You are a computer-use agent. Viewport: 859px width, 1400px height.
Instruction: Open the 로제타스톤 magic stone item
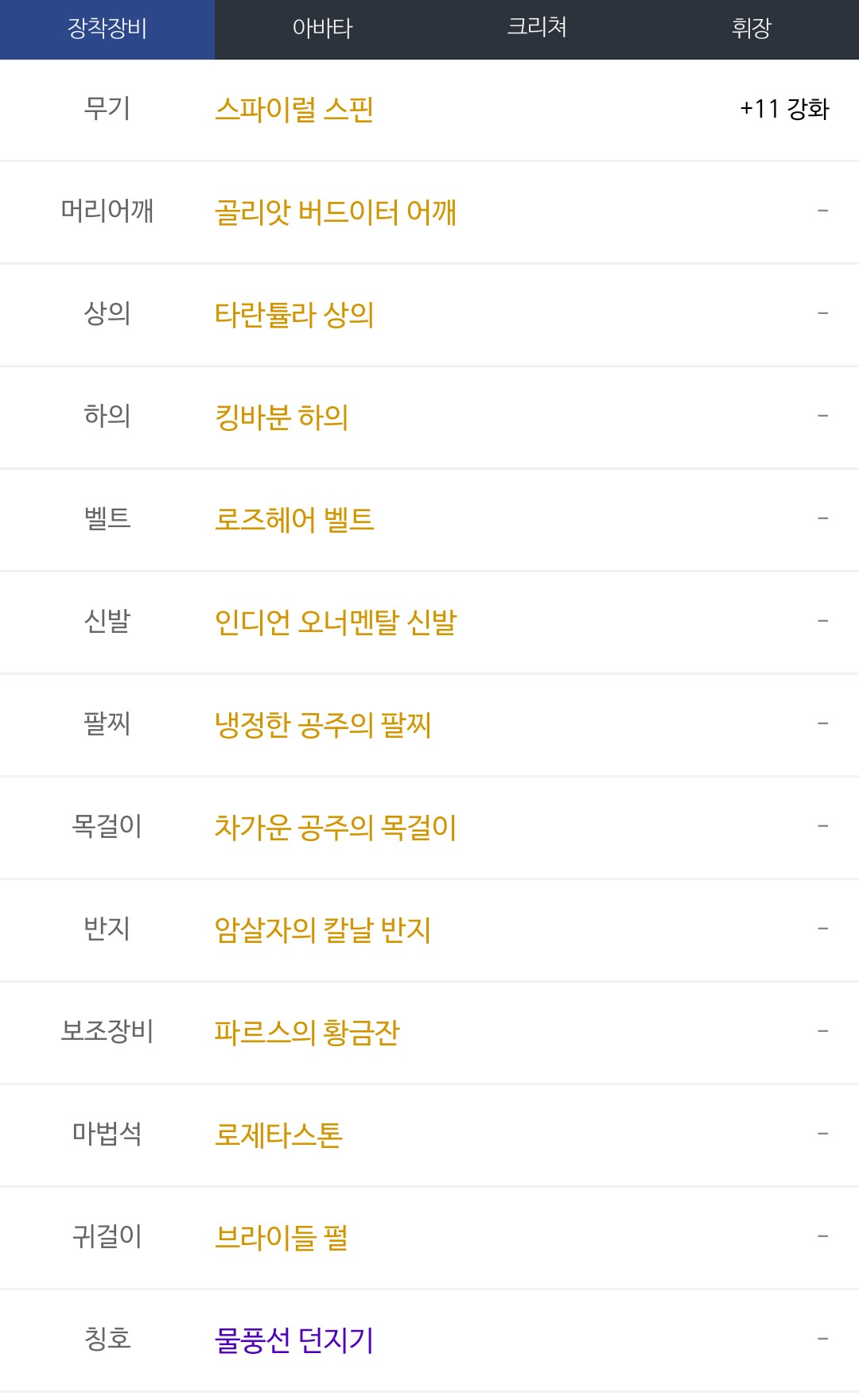278,1134
